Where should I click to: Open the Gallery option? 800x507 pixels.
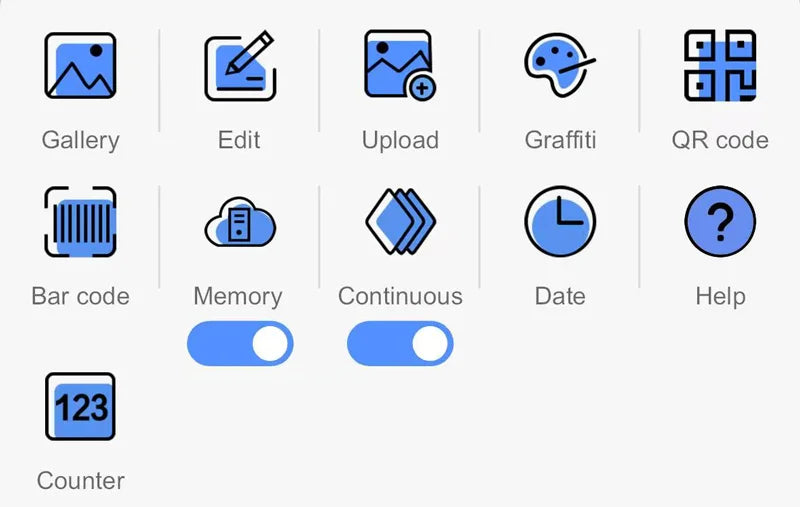pos(80,67)
